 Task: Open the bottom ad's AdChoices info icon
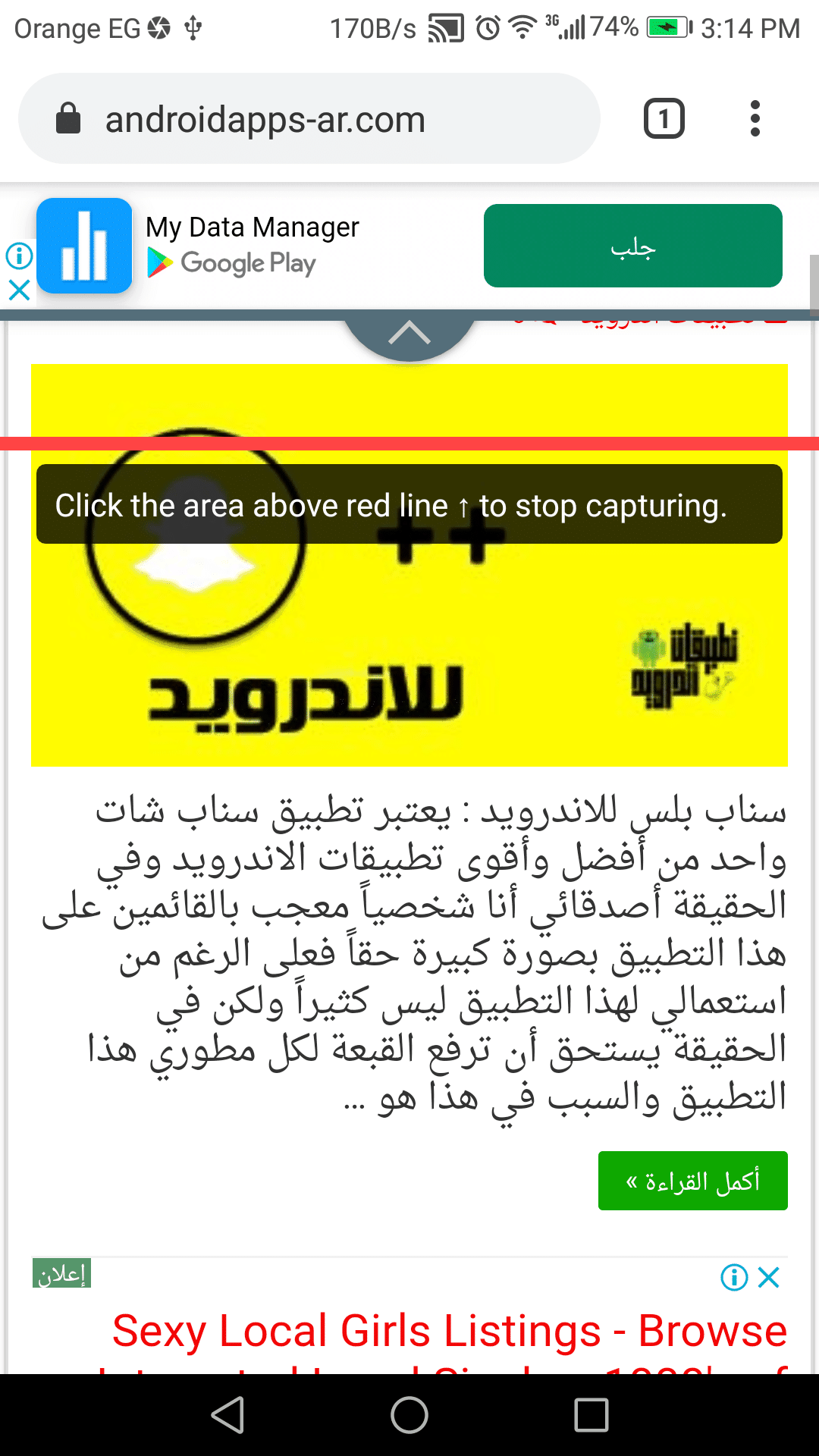(x=733, y=1278)
